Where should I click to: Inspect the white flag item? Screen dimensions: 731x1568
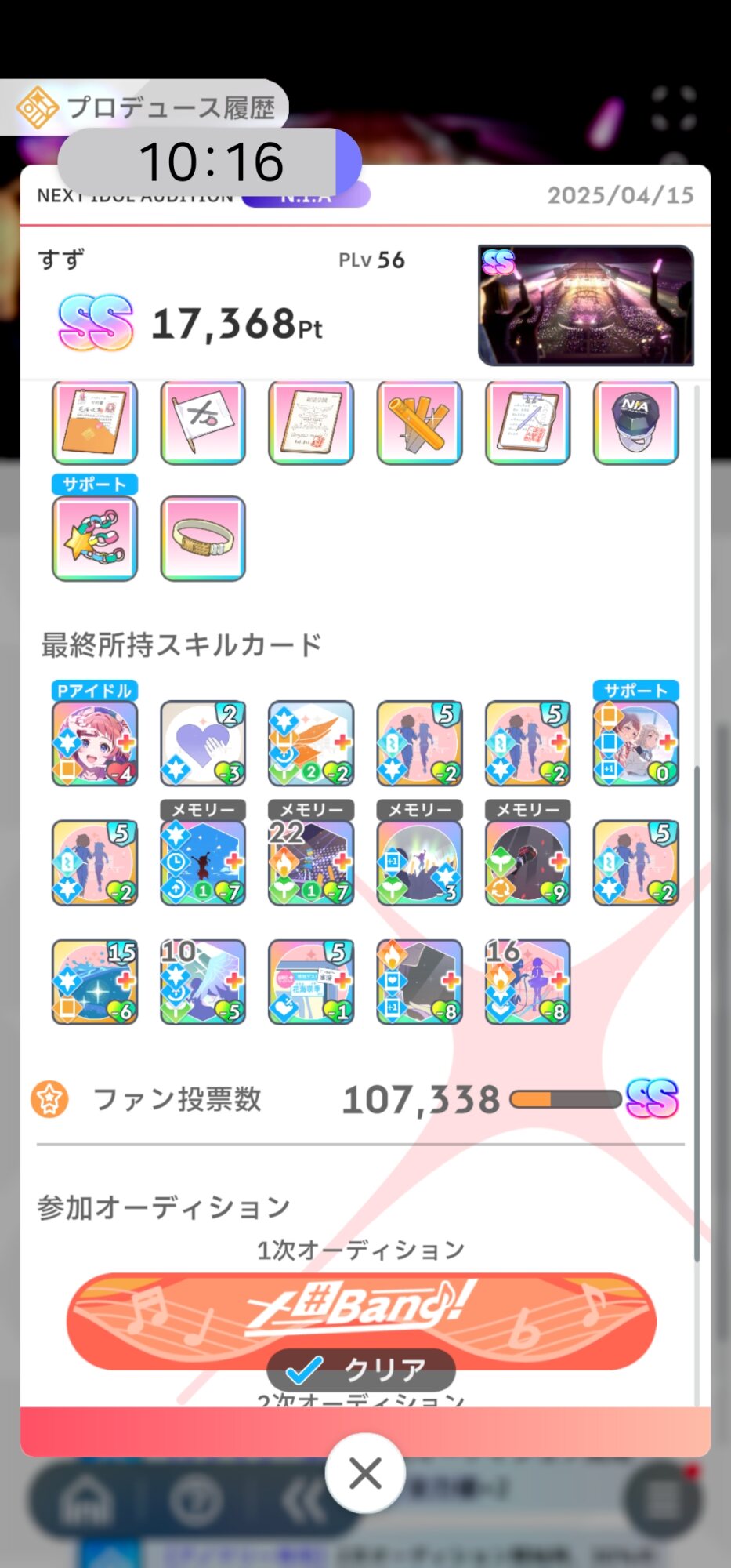pos(203,423)
